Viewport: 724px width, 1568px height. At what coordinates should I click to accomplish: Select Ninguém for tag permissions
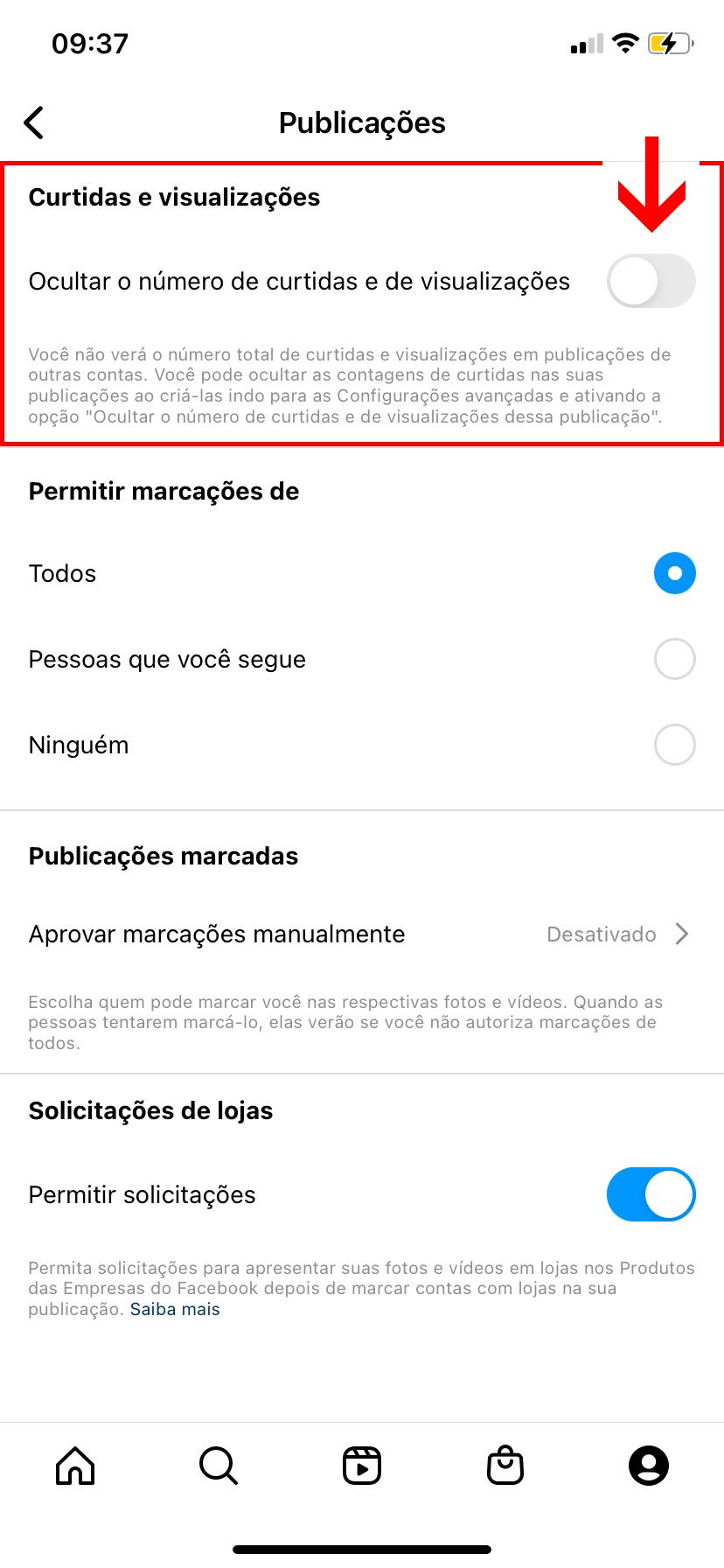coord(674,745)
